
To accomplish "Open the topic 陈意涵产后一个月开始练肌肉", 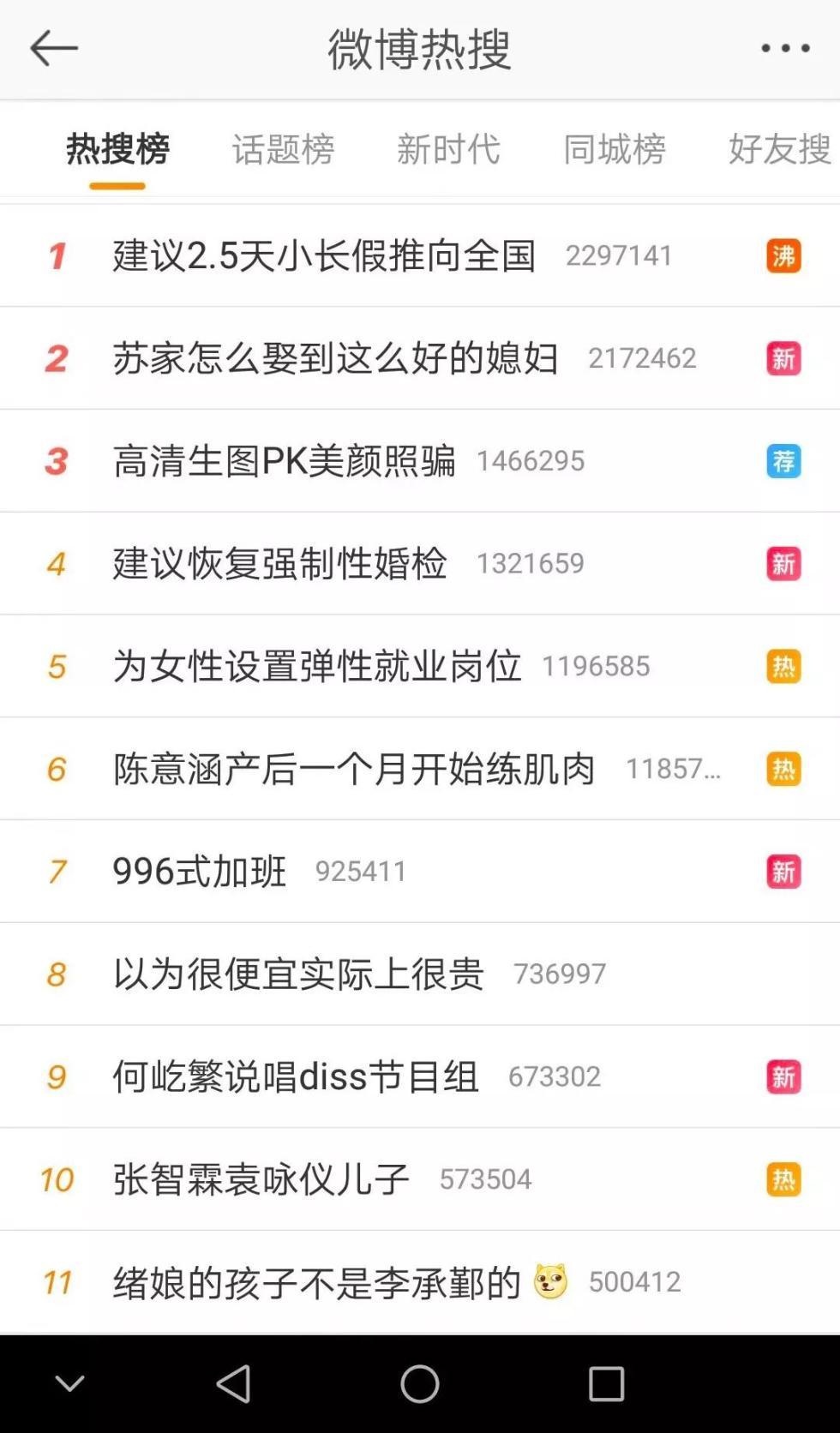I will [353, 769].
